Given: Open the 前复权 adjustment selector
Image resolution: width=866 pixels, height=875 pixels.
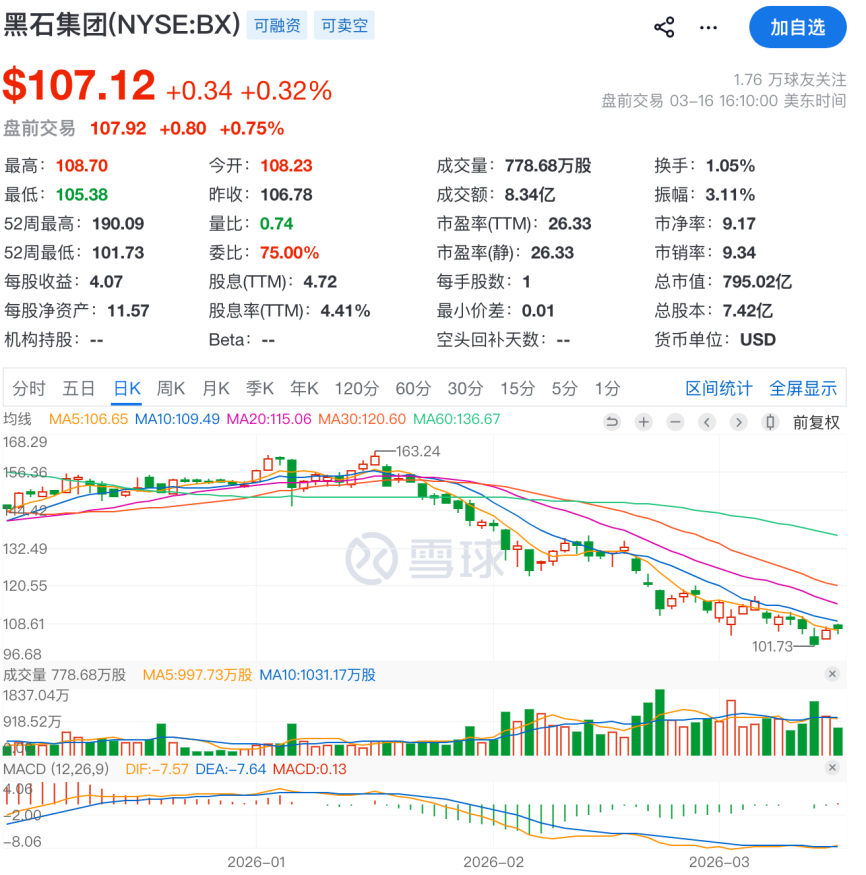Looking at the screenshot, I should point(816,422).
